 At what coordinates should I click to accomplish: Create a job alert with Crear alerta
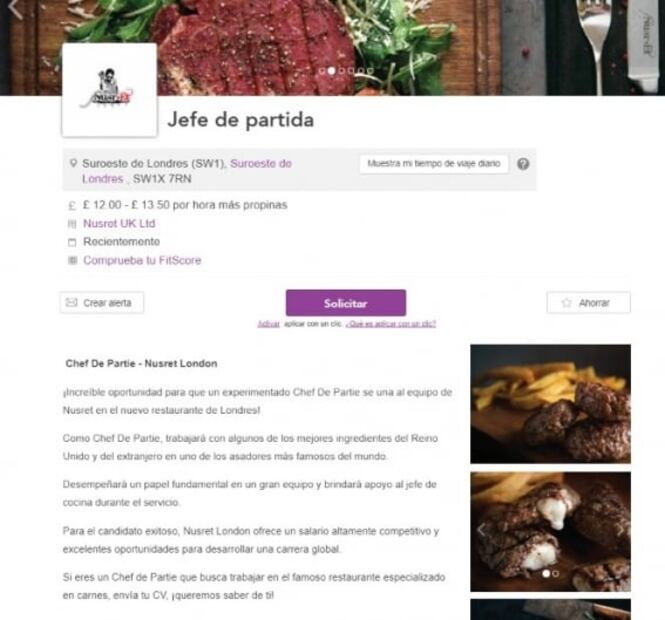coord(101,302)
